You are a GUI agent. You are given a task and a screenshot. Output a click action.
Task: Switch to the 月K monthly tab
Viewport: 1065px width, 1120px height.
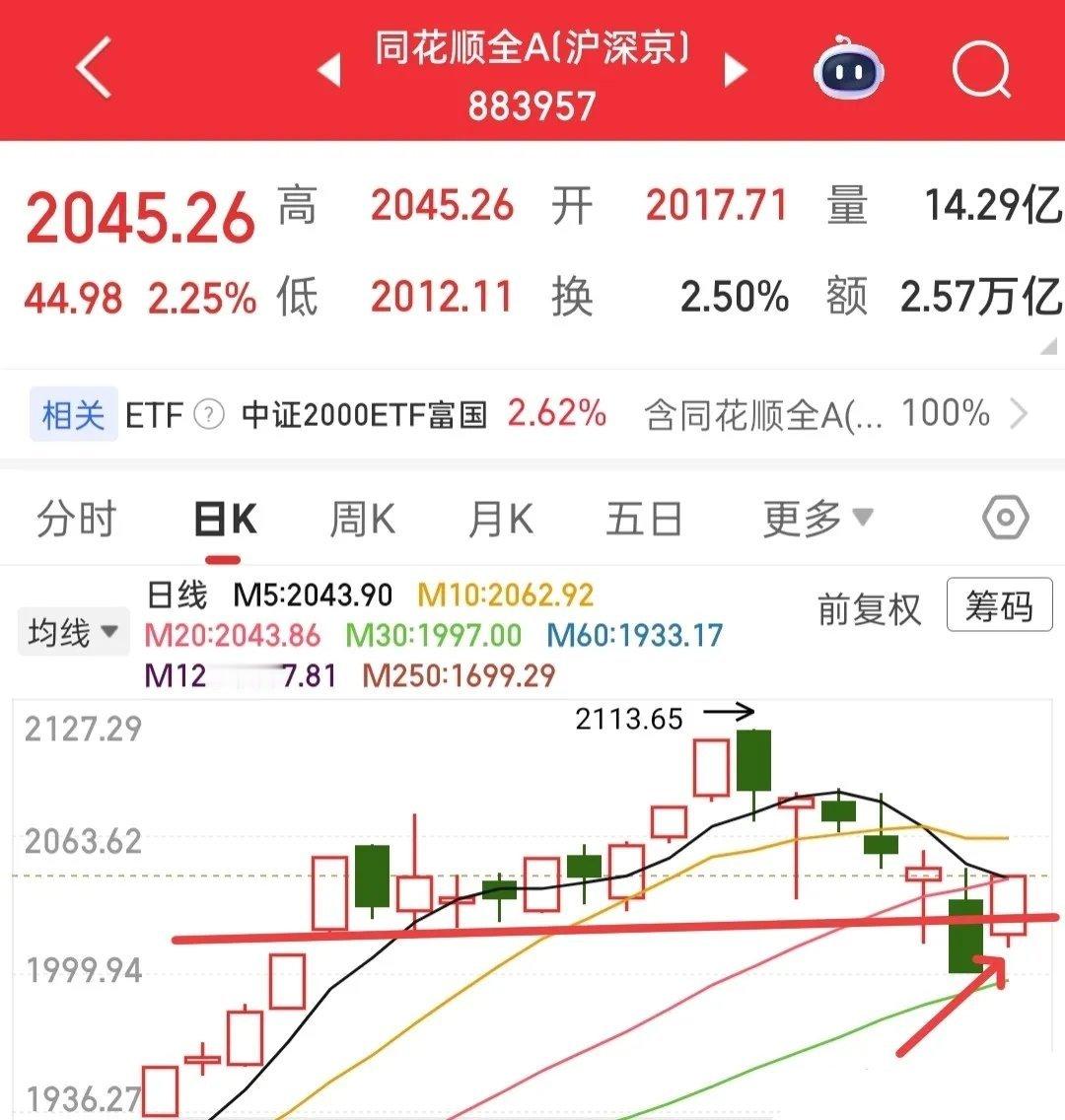tap(503, 517)
